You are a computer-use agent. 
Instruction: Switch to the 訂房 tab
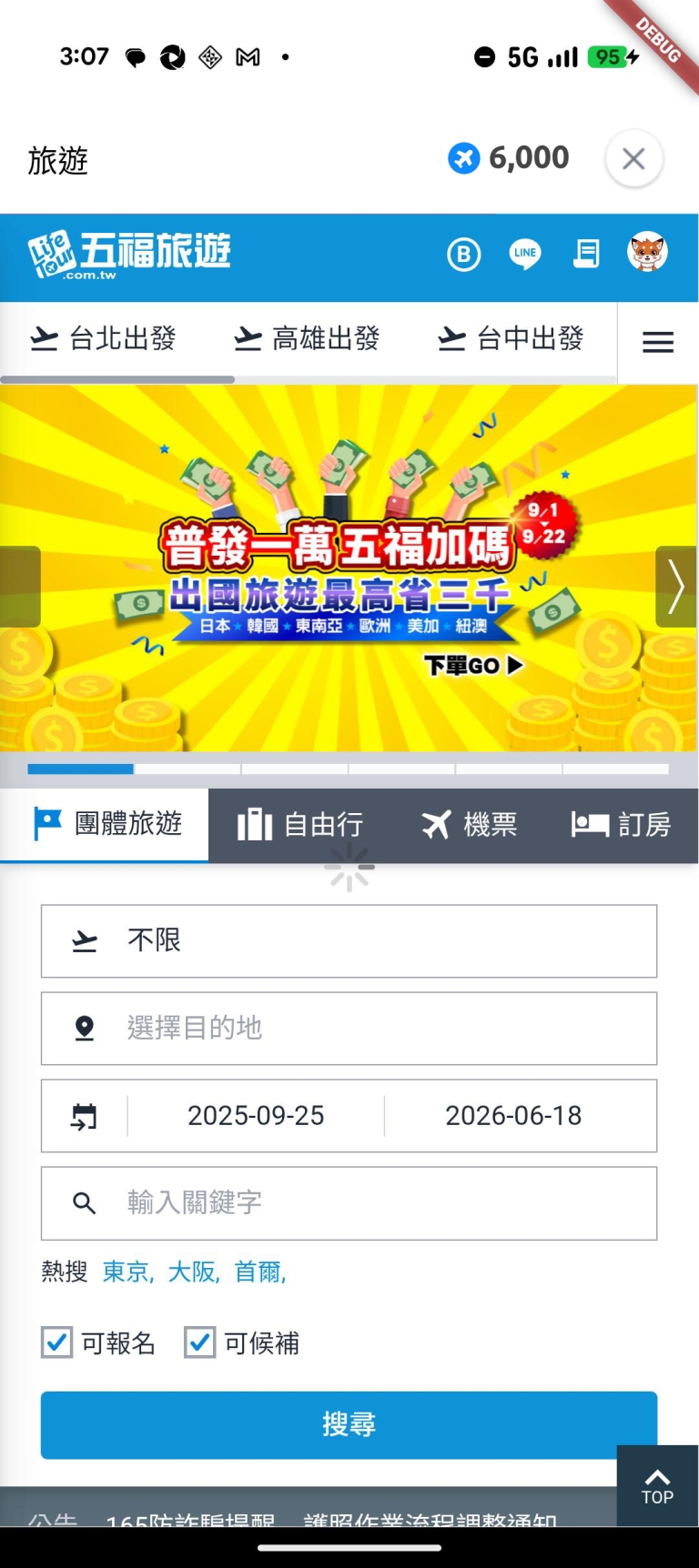[x=622, y=825]
